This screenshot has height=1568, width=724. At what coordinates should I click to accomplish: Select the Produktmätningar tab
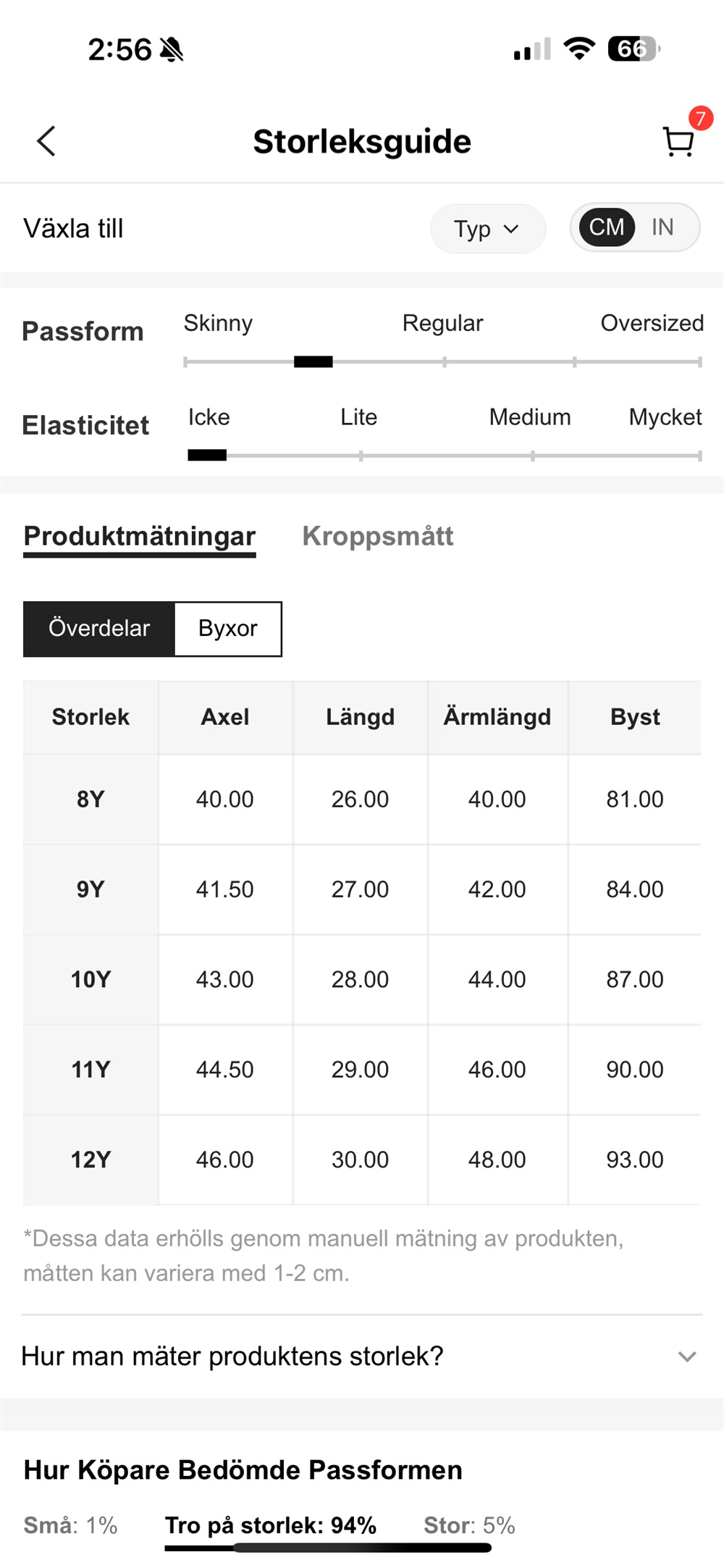point(140,537)
